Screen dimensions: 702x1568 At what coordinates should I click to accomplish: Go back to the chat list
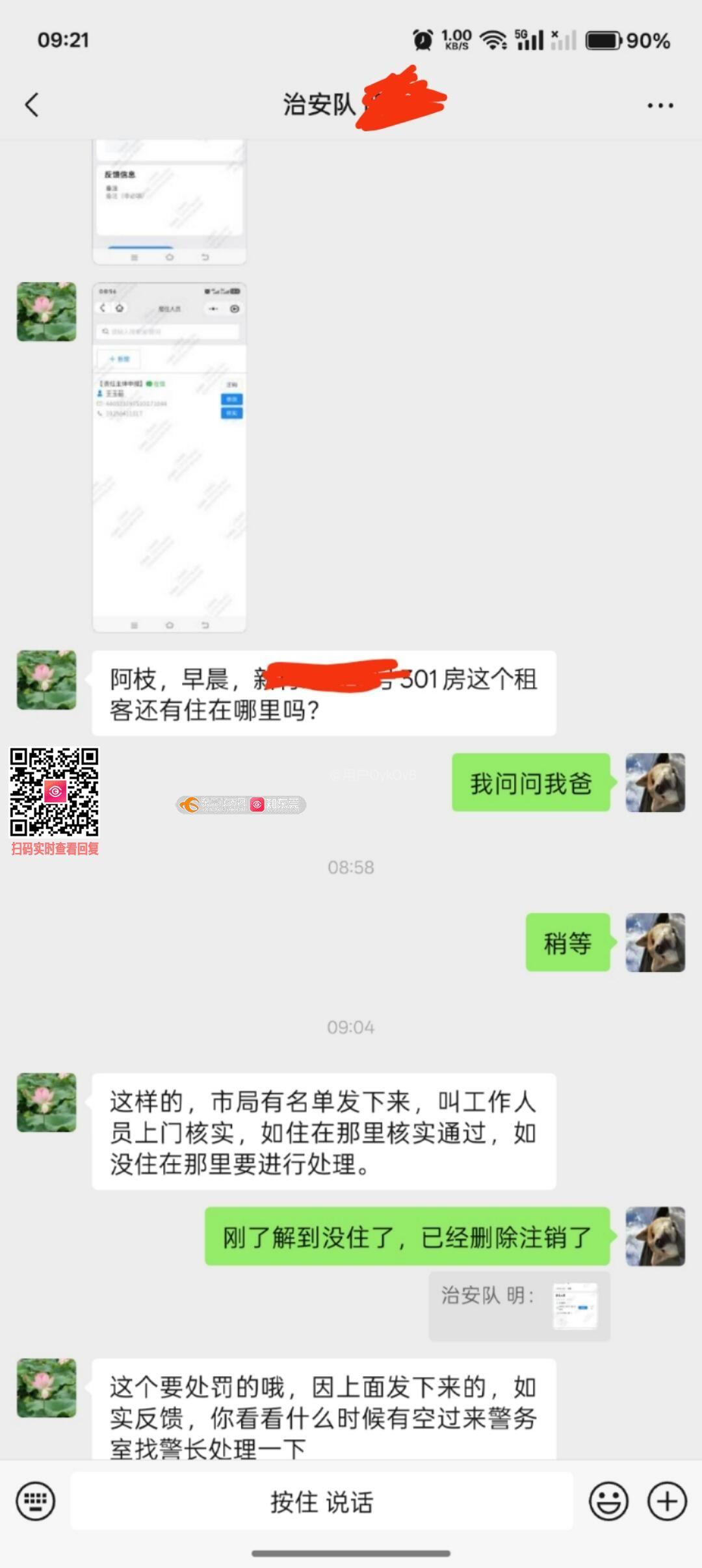(31, 105)
